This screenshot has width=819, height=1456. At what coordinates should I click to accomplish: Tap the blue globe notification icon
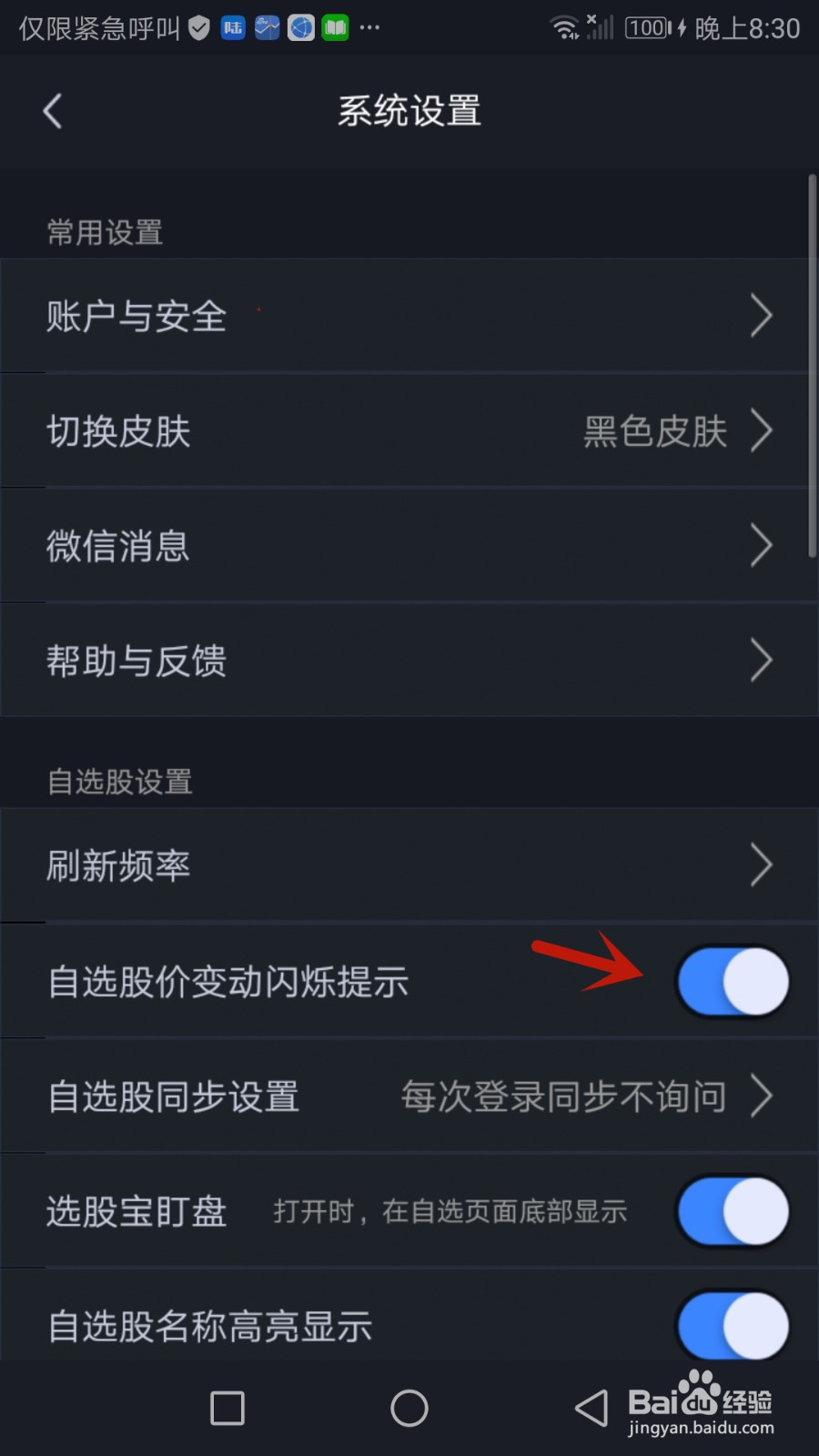pyautogui.click(x=300, y=27)
